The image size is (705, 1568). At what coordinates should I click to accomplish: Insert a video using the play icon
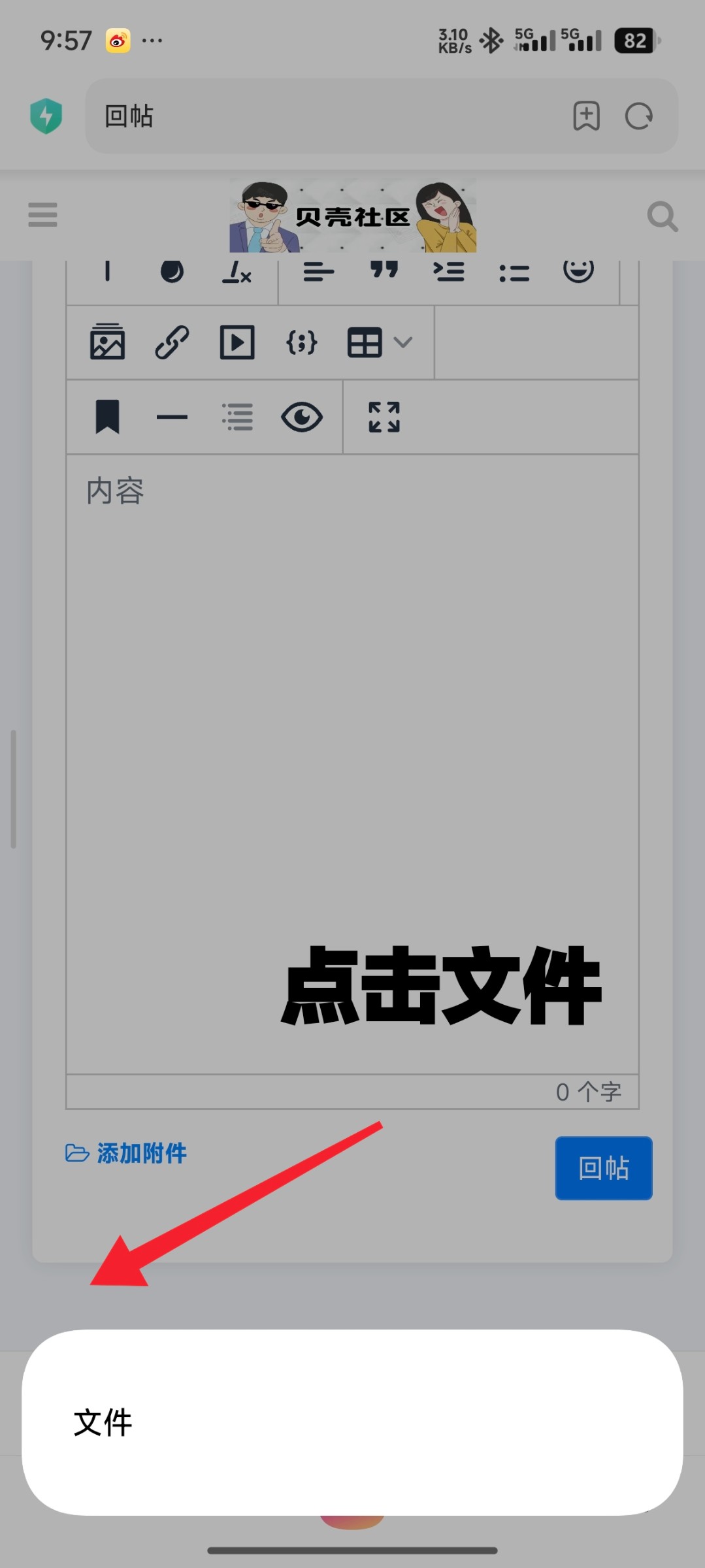pos(237,342)
